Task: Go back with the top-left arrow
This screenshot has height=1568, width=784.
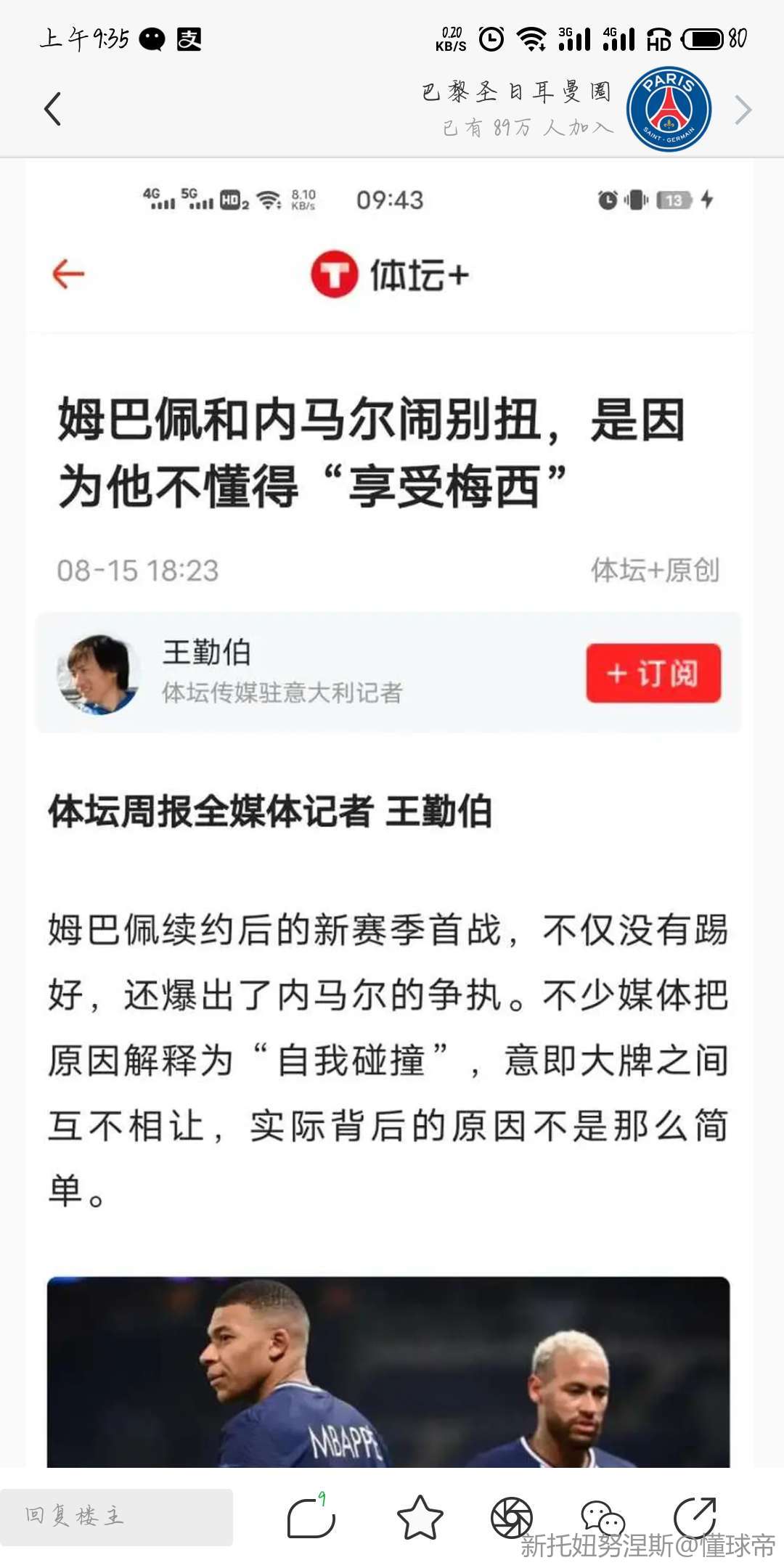Action: (x=52, y=110)
